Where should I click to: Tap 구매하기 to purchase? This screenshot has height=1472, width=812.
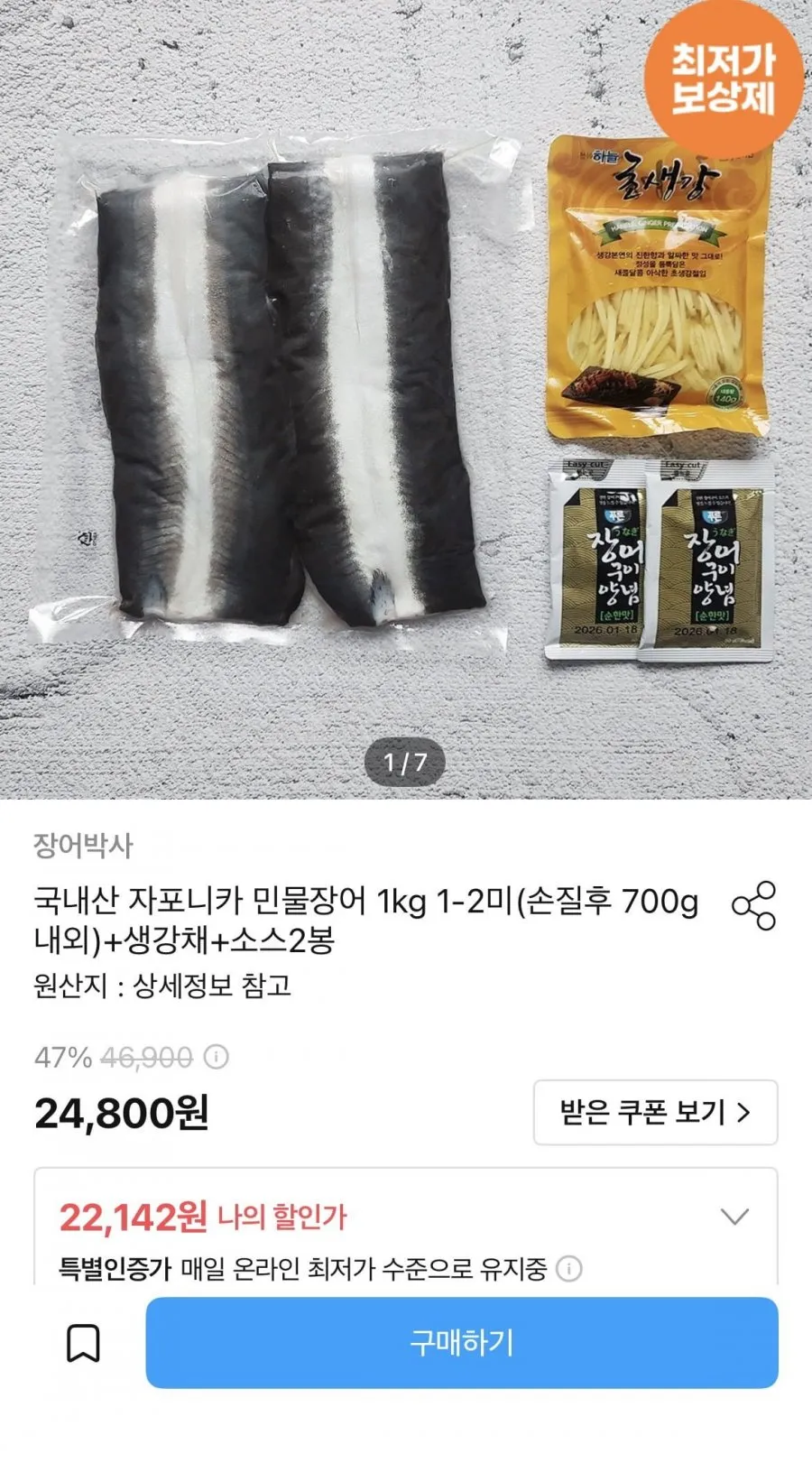click(x=462, y=1342)
